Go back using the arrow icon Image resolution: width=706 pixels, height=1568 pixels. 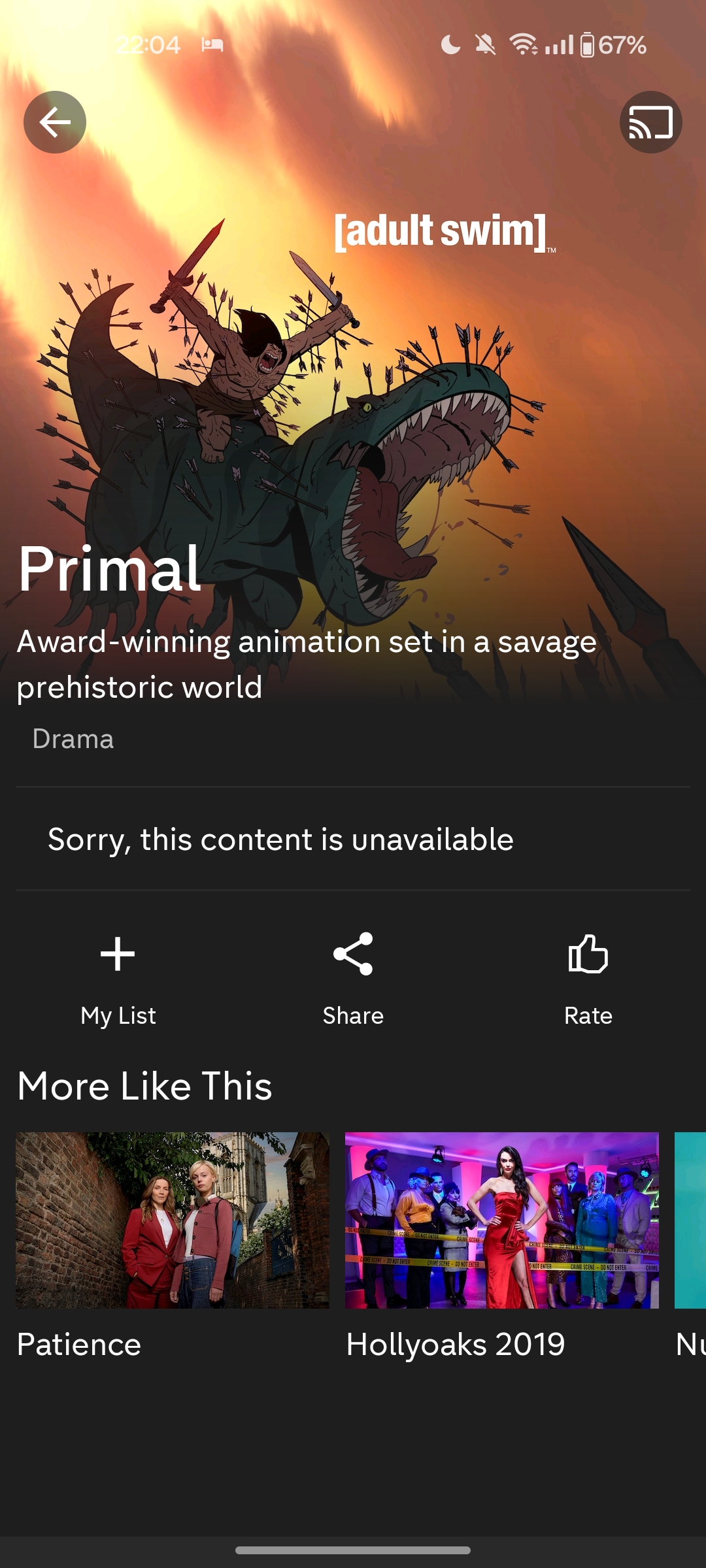[x=55, y=122]
